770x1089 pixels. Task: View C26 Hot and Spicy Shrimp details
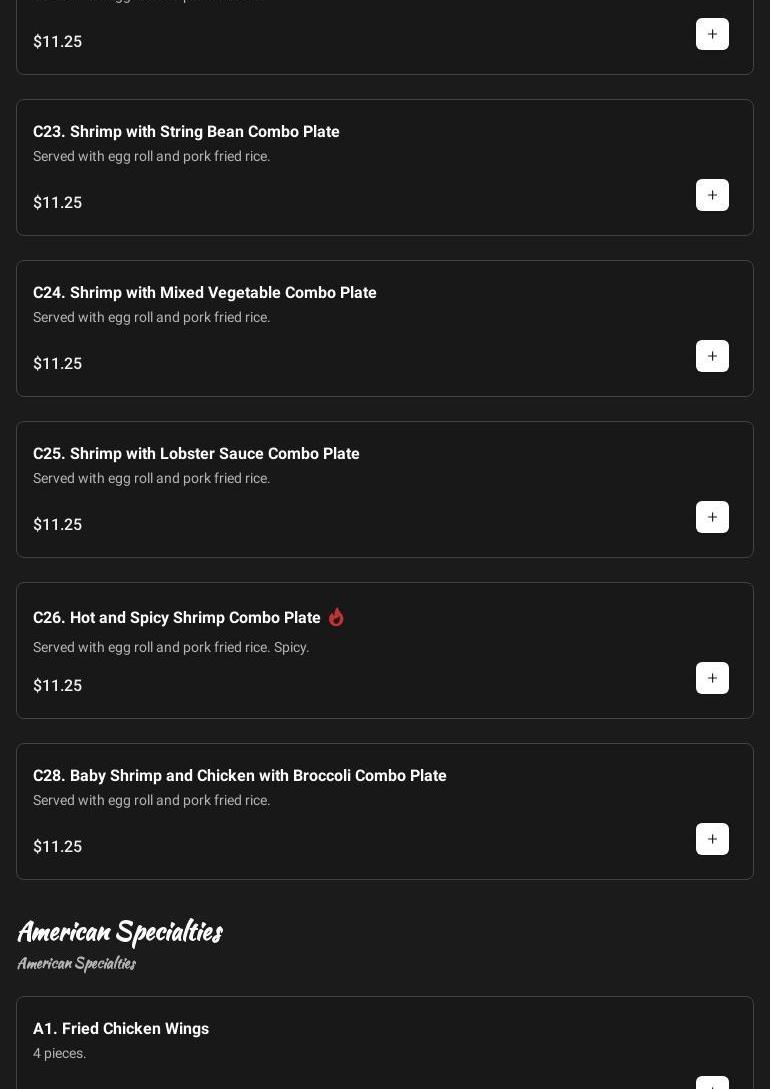pos(177,618)
